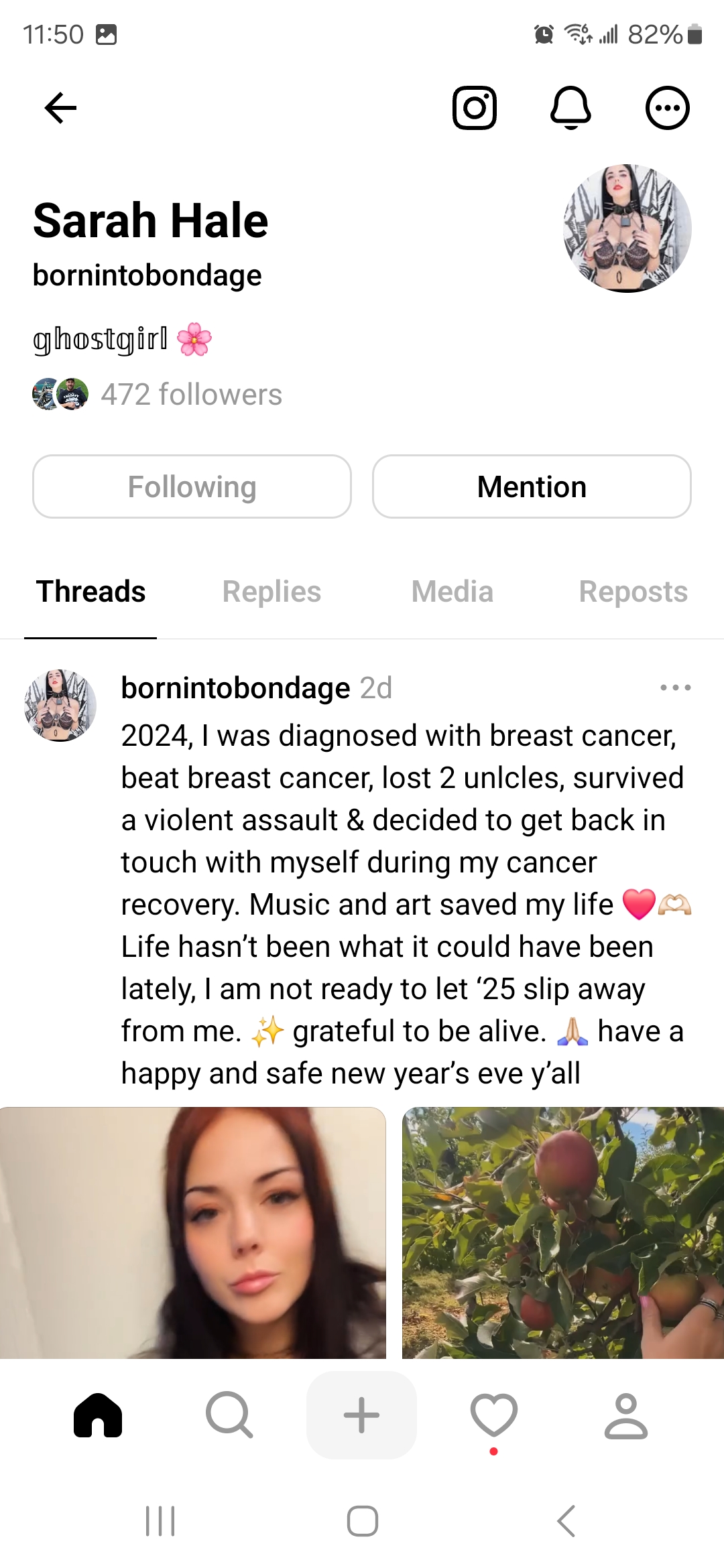Select the Threads tab
Image resolution: width=724 pixels, height=1568 pixels.
click(x=90, y=592)
